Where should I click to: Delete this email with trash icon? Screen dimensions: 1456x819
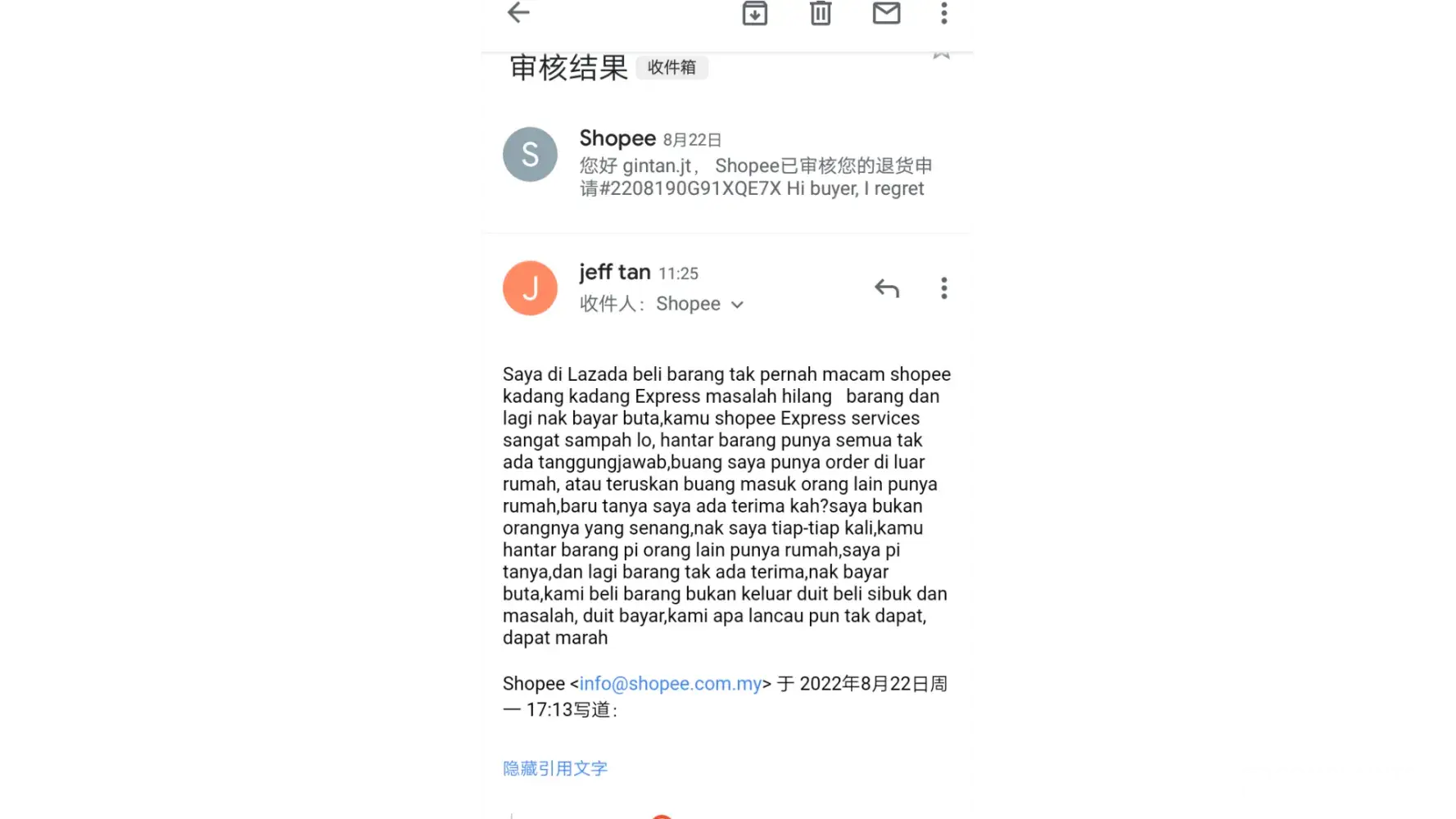coord(821,13)
